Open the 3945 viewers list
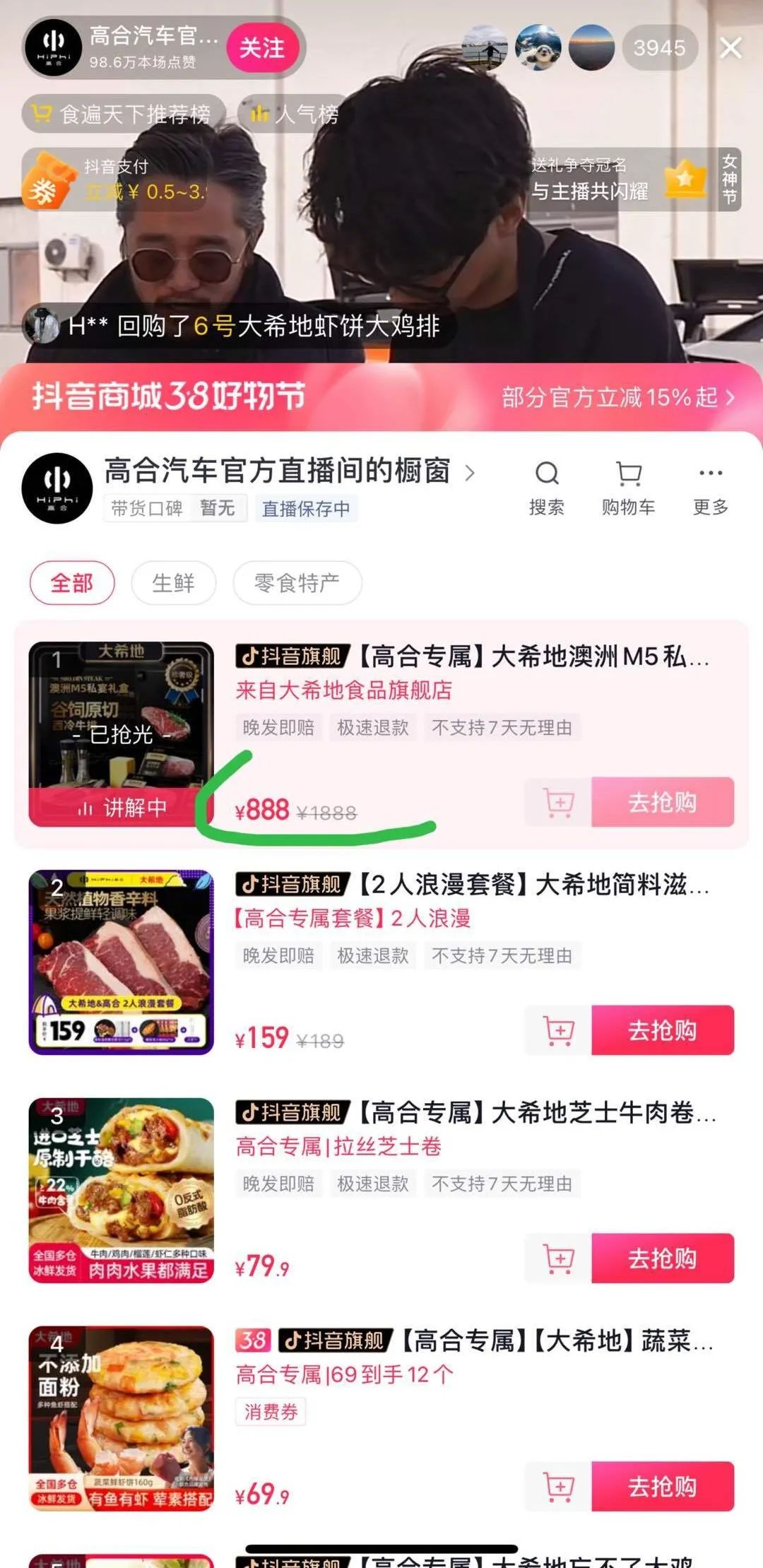This screenshot has height=1568, width=763. pos(658,48)
